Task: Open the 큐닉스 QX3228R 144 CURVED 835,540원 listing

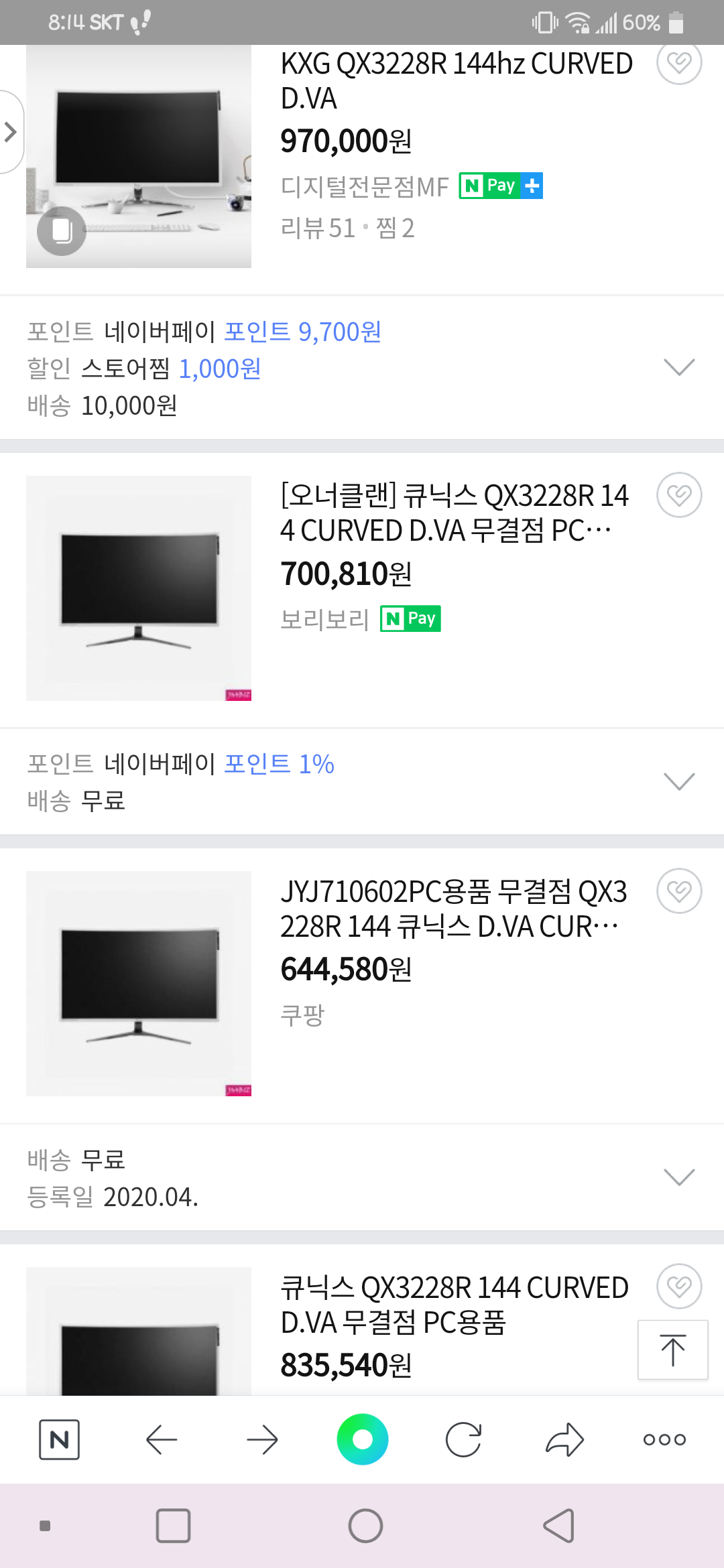Action: (x=454, y=1305)
